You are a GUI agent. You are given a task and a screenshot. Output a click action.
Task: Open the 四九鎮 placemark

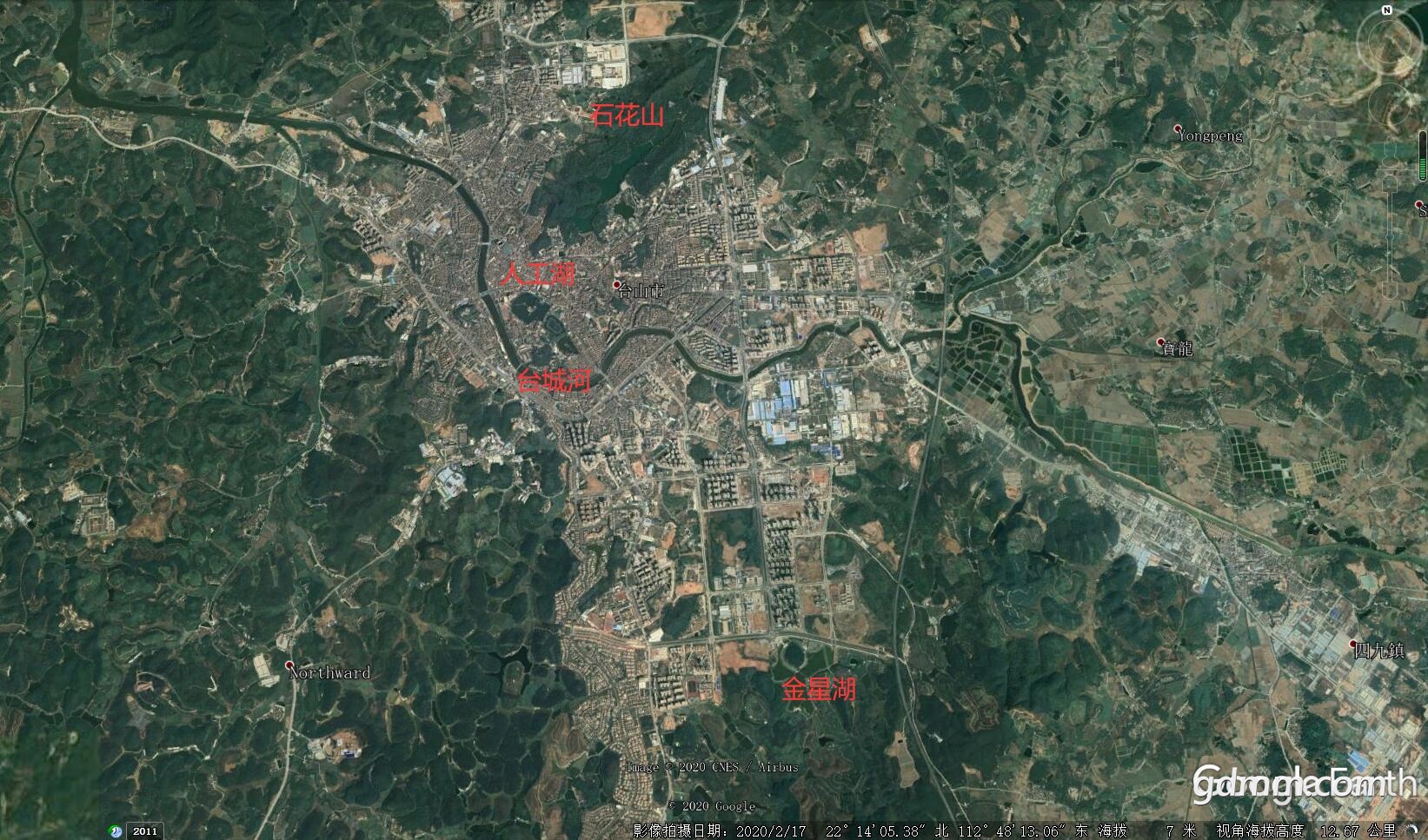1353,645
